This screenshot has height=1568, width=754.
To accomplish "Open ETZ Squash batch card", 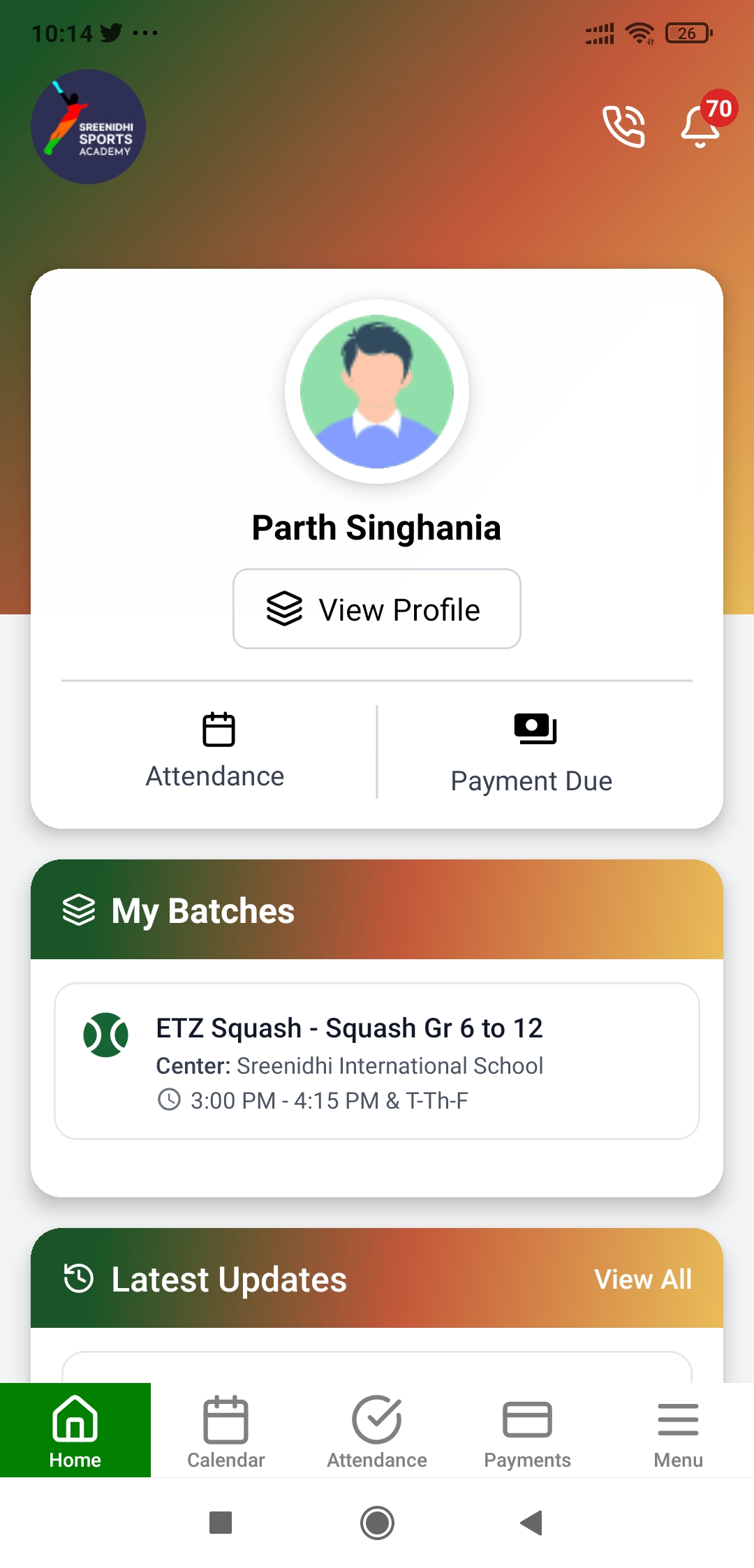I will (377, 1061).
